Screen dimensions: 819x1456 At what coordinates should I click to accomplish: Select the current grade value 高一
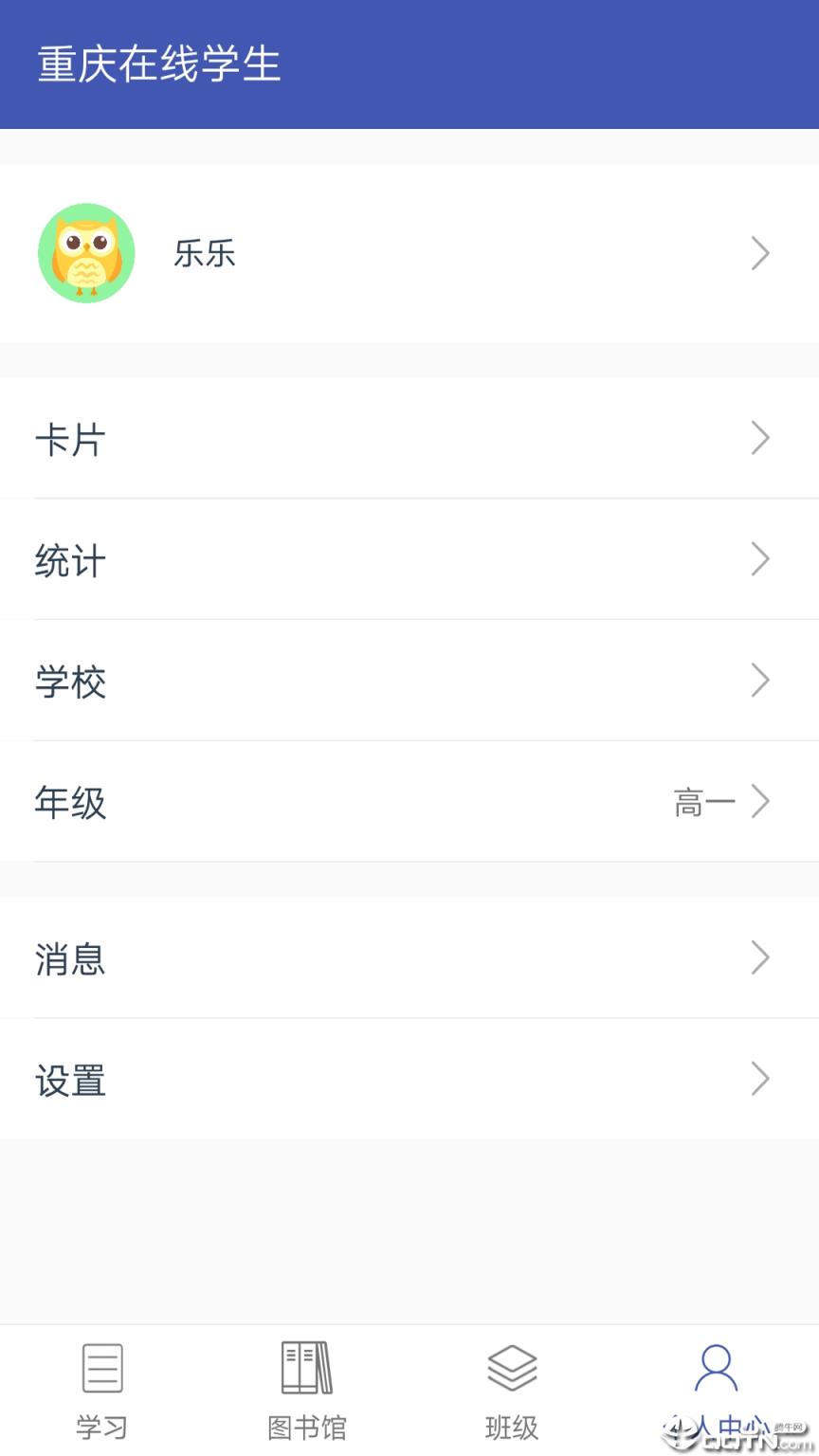pyautogui.click(x=701, y=802)
